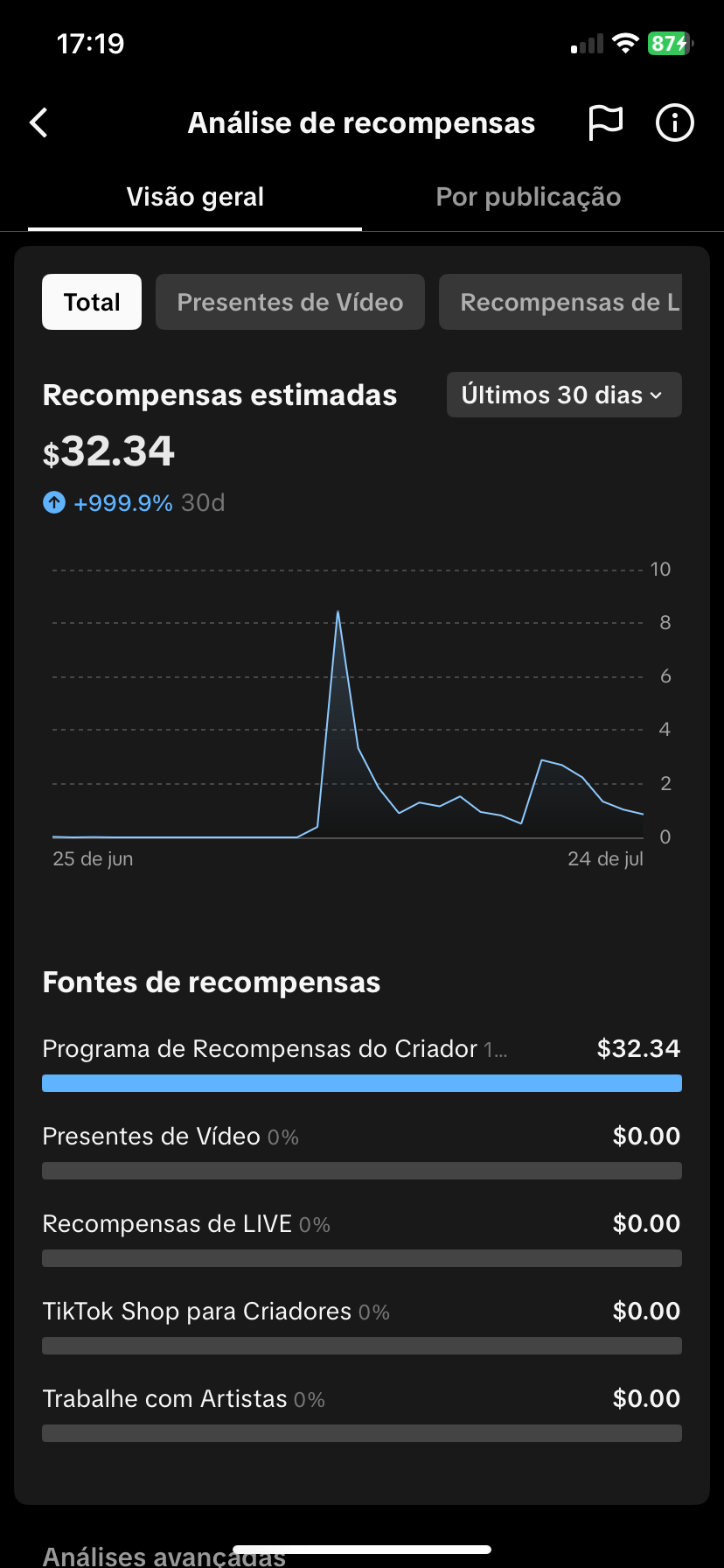Filter by Presentes de Vídeo chip
The width and height of the screenshot is (724, 1568).
coord(290,302)
